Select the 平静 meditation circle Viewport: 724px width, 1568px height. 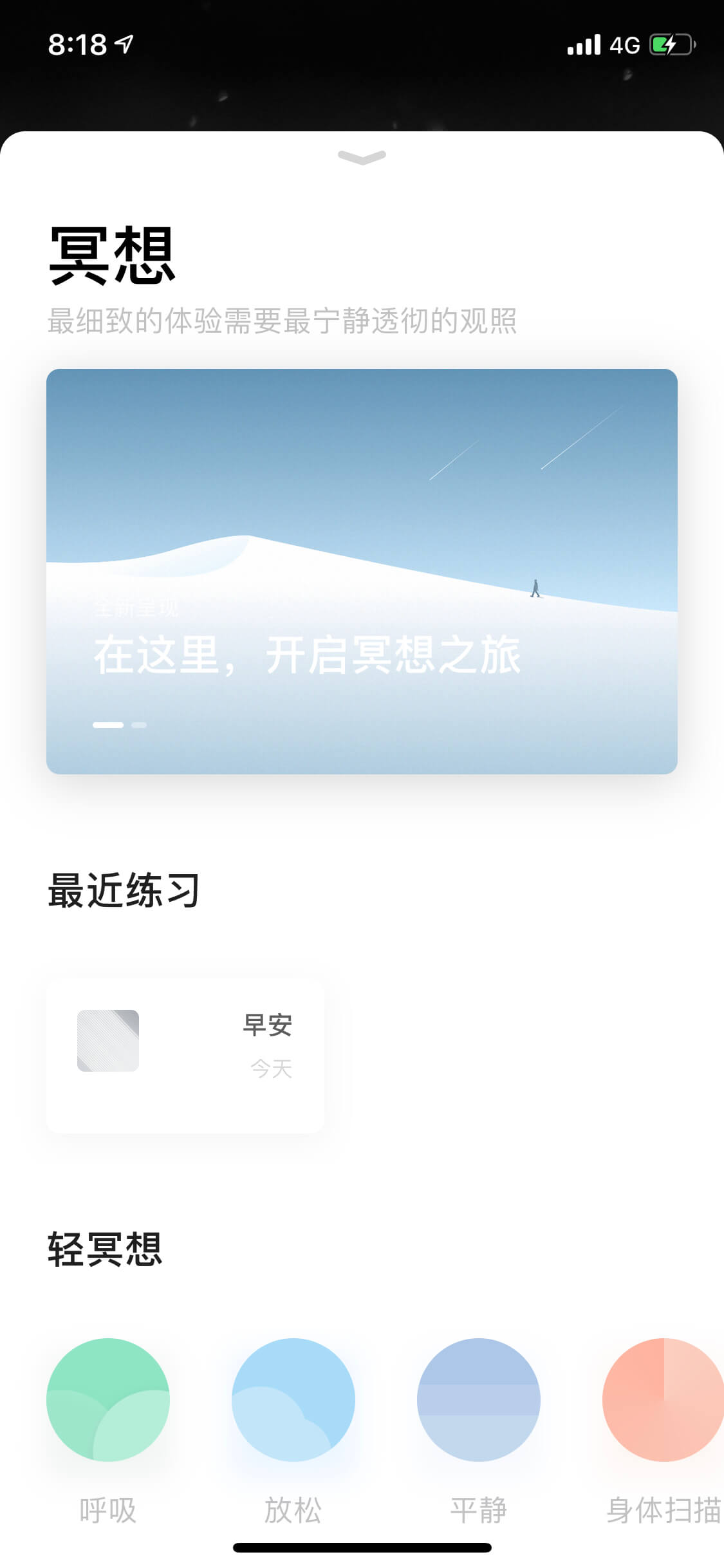[x=479, y=1399]
